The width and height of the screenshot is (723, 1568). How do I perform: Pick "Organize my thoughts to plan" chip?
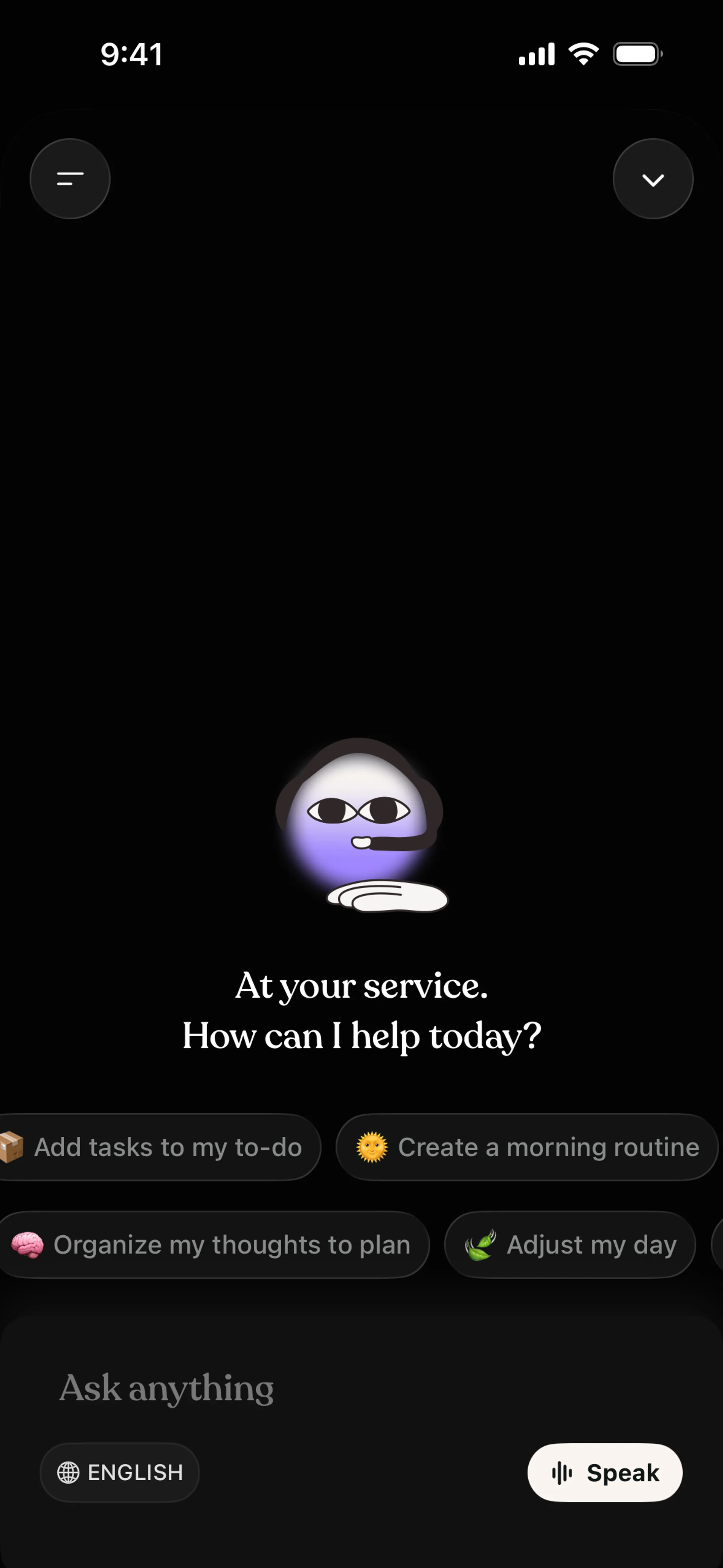(x=214, y=1244)
